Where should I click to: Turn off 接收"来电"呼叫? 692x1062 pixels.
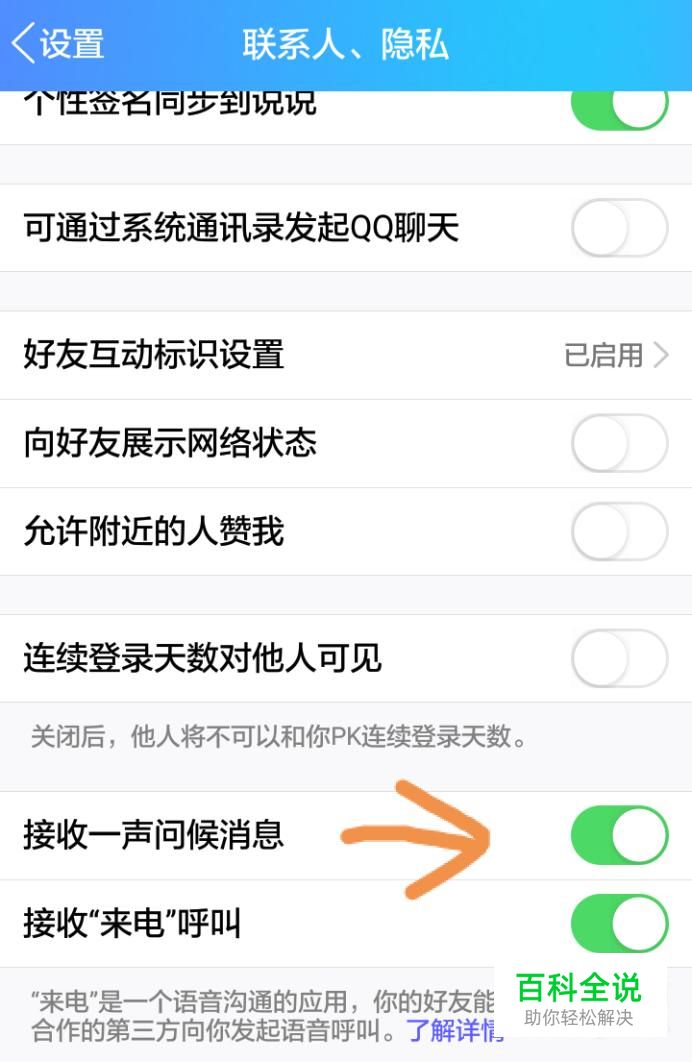click(619, 923)
